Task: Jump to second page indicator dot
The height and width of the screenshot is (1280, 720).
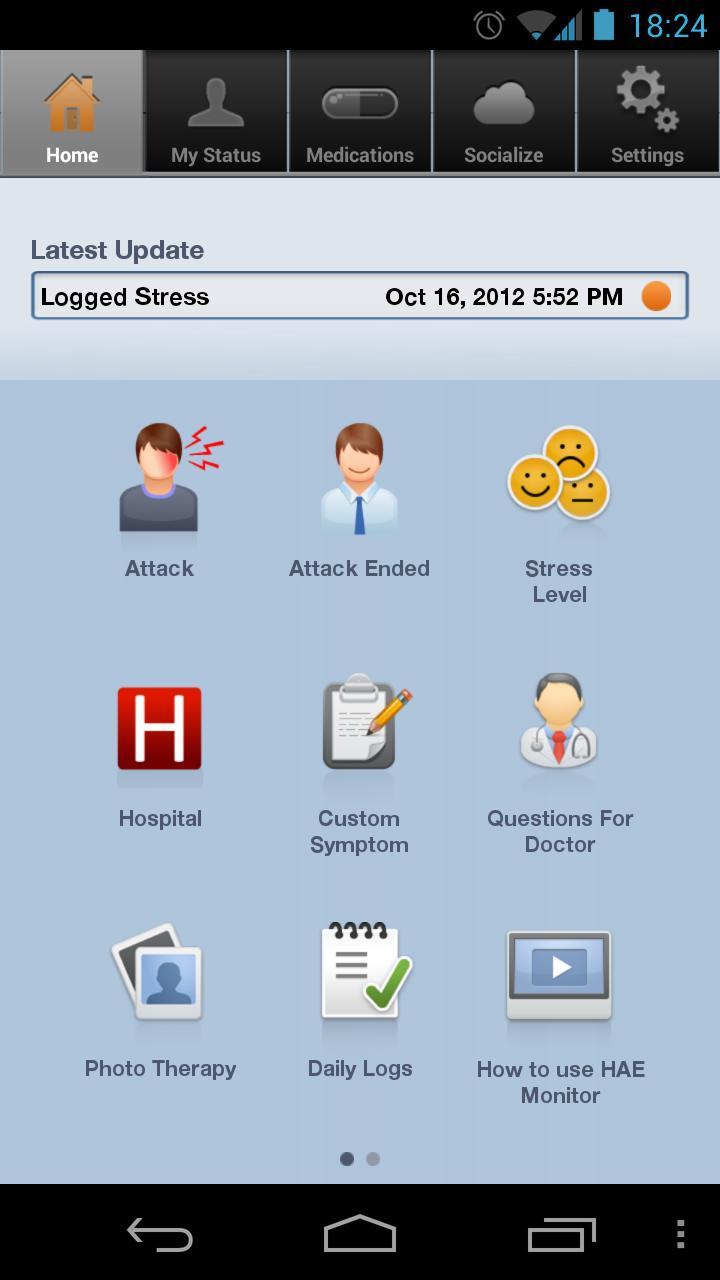Action: tap(373, 1159)
